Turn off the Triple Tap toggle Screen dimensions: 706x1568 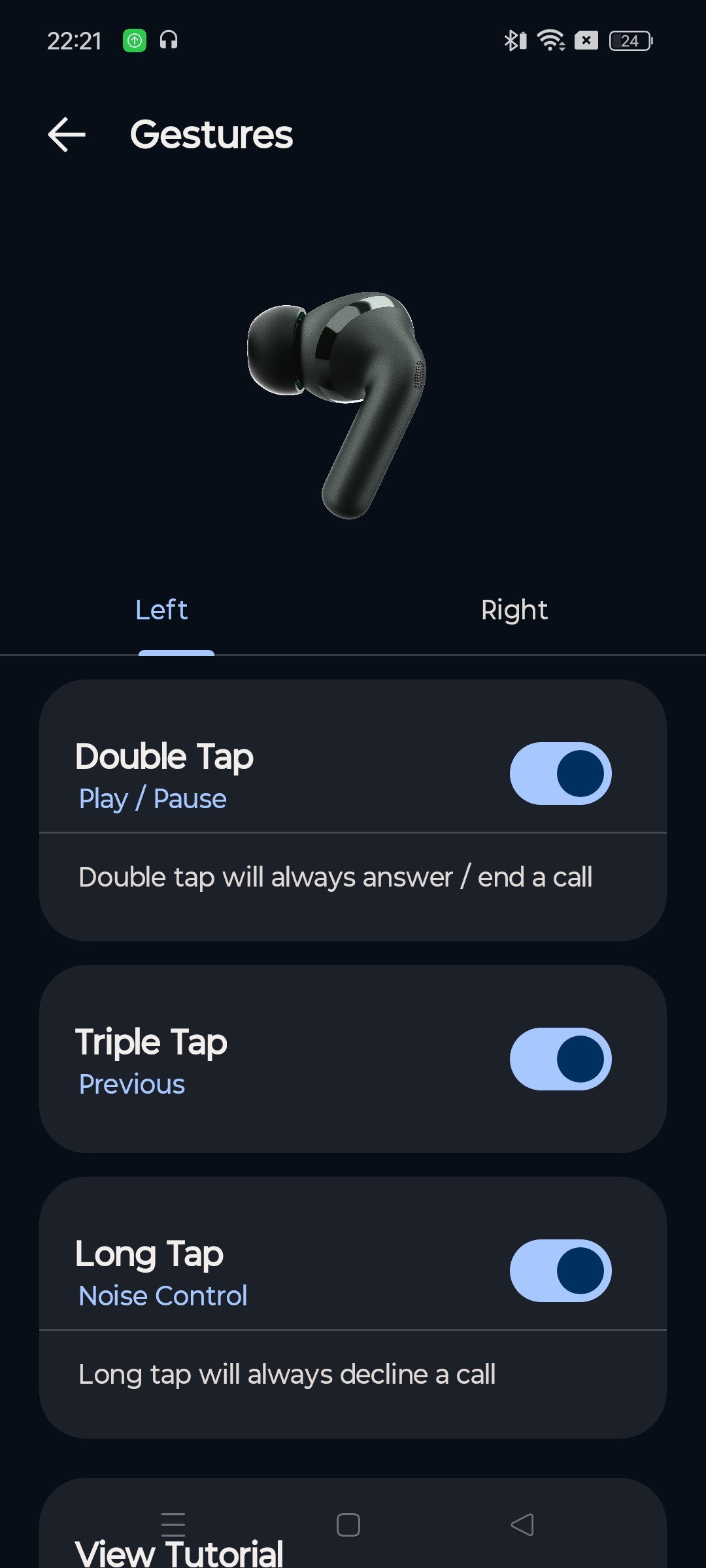pyautogui.click(x=560, y=1059)
